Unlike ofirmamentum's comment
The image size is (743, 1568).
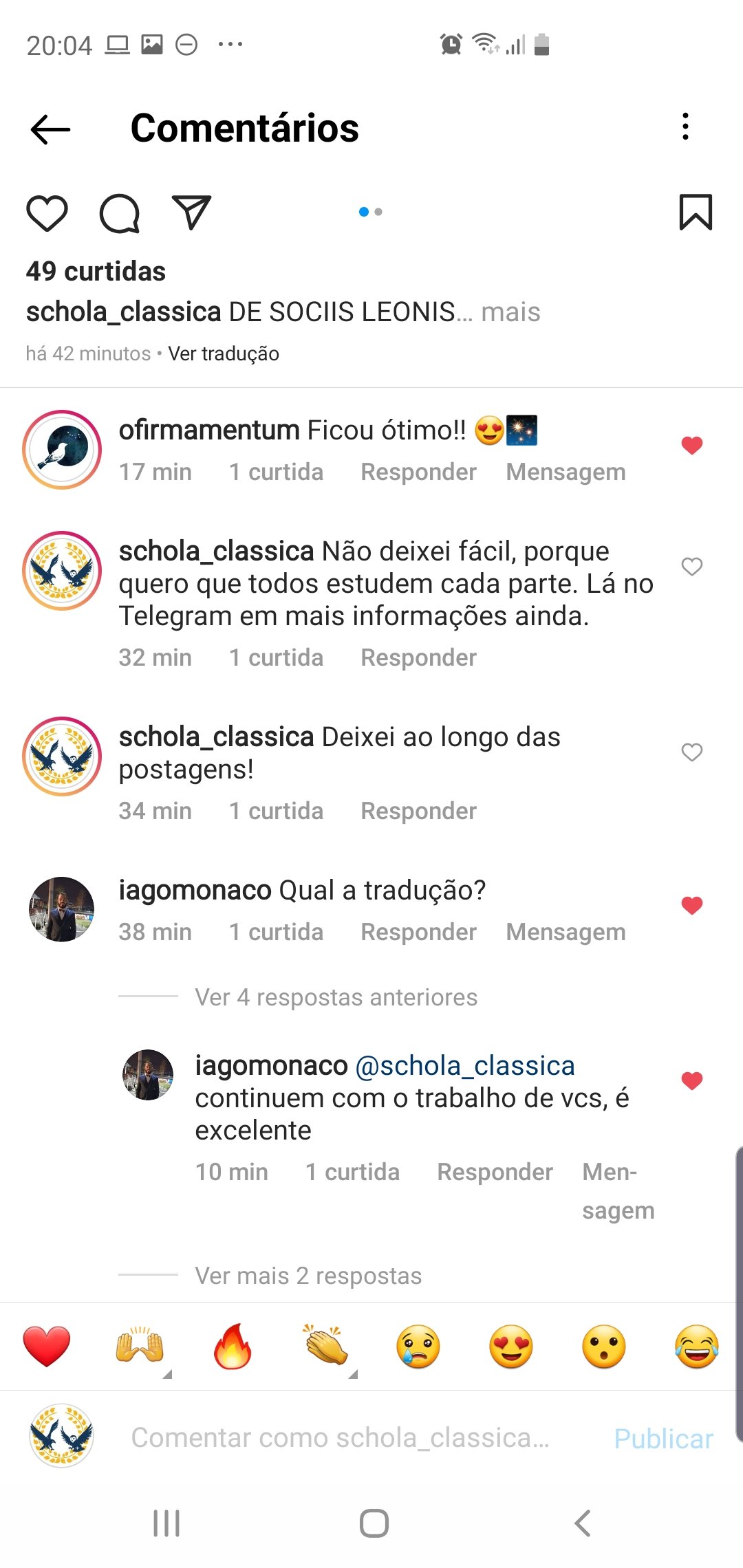point(691,445)
